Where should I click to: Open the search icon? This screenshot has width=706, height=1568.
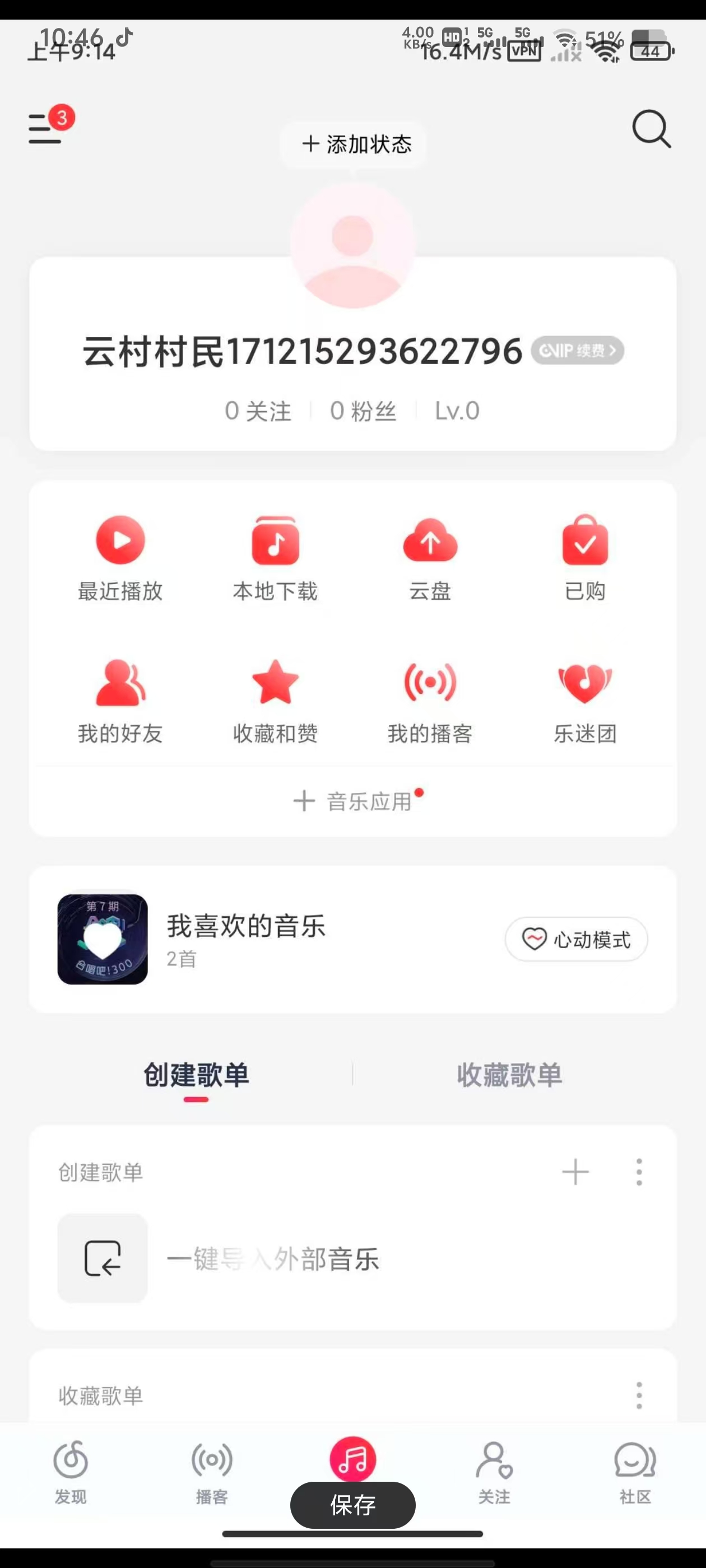651,129
